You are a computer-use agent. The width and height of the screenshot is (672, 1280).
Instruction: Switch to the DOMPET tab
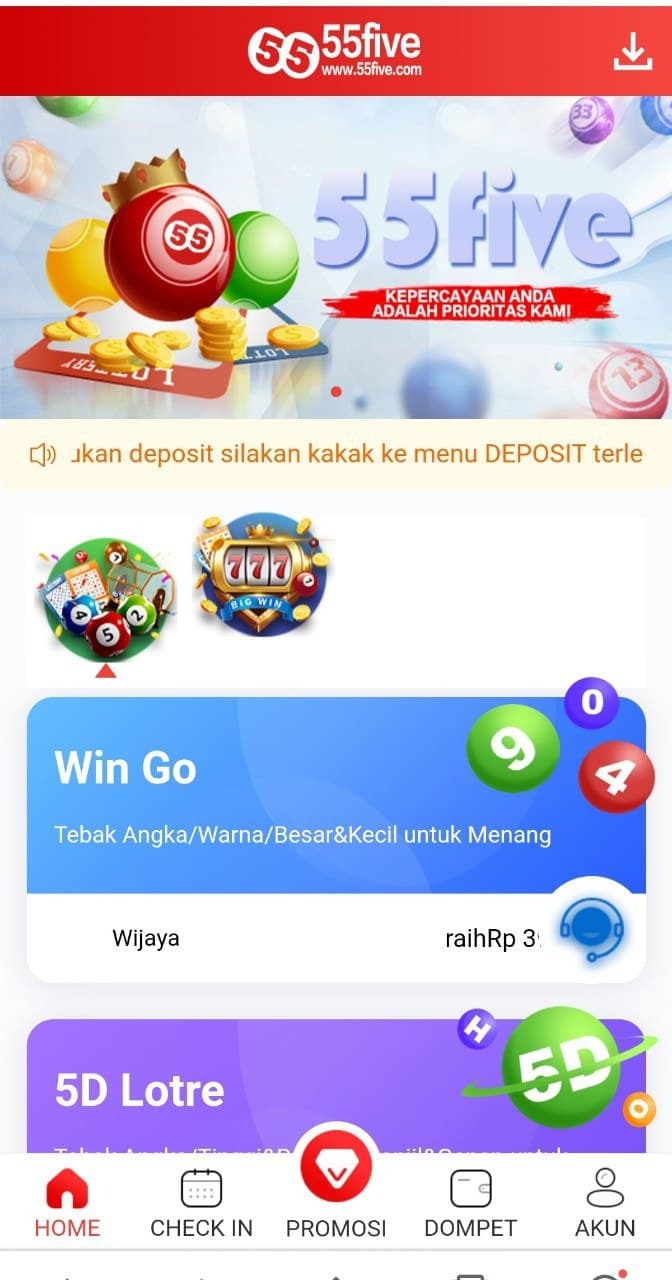(x=470, y=1204)
